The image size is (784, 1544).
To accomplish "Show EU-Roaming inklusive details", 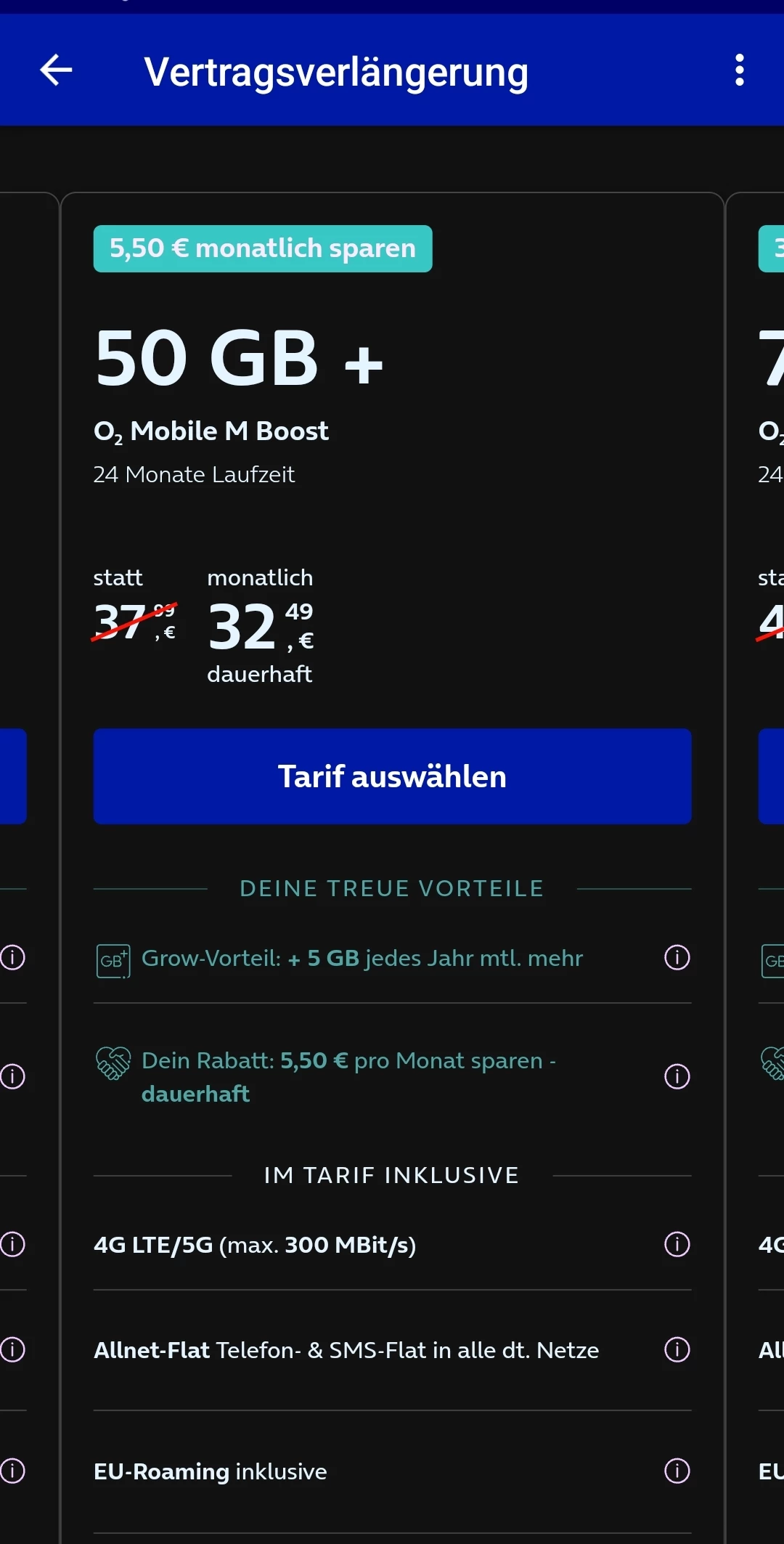I will click(x=677, y=1471).
